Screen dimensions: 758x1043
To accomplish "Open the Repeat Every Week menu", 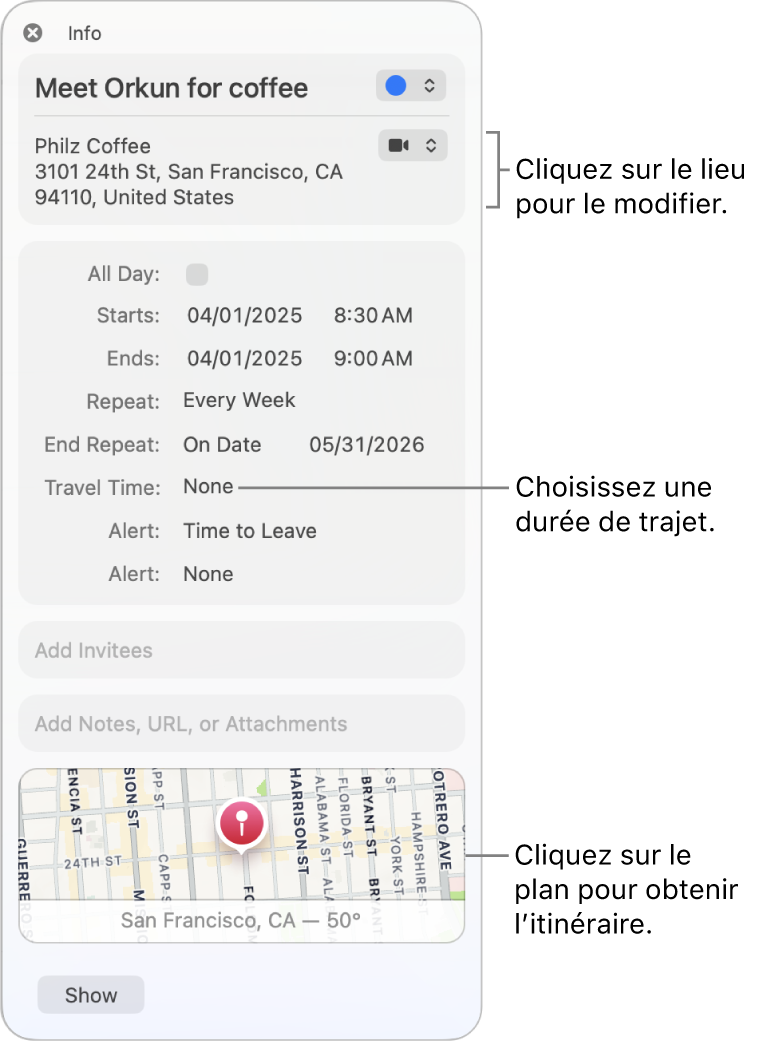I will (239, 401).
